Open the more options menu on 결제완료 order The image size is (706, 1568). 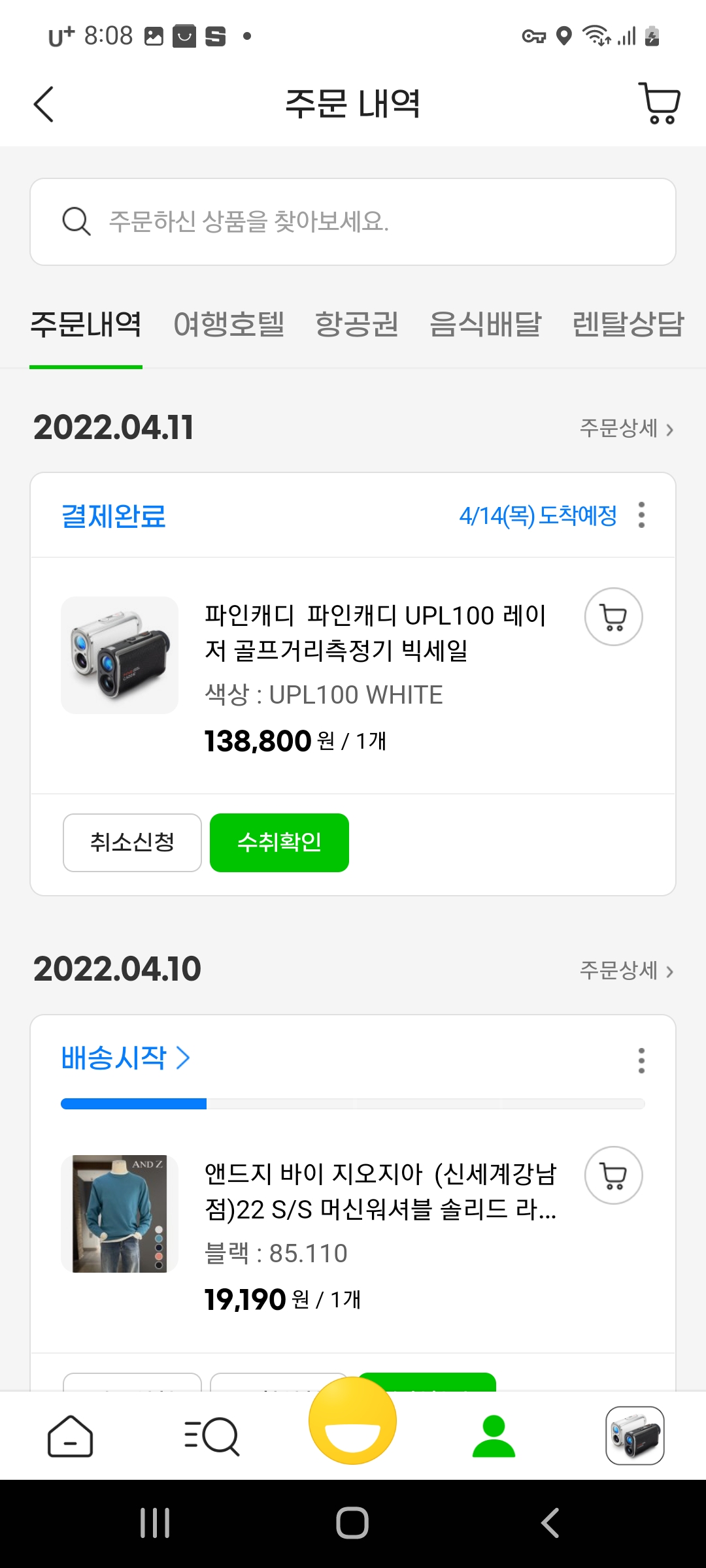641,515
